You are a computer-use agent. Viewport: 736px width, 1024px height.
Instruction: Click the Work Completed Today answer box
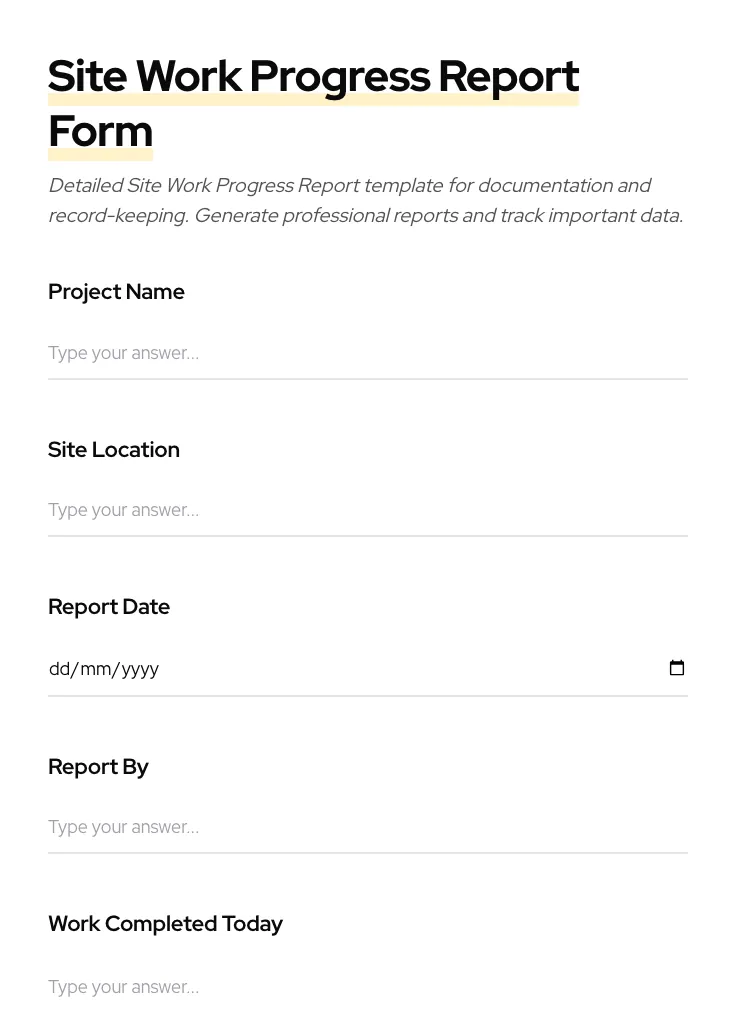pos(300,987)
